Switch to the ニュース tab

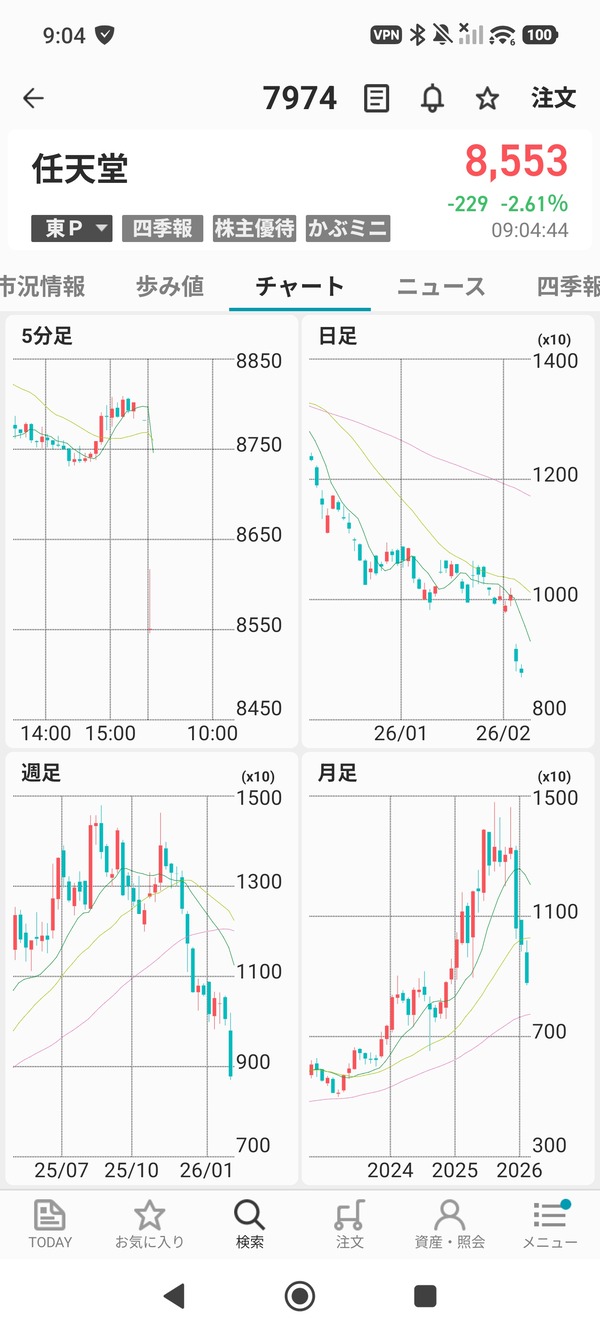pos(441,287)
